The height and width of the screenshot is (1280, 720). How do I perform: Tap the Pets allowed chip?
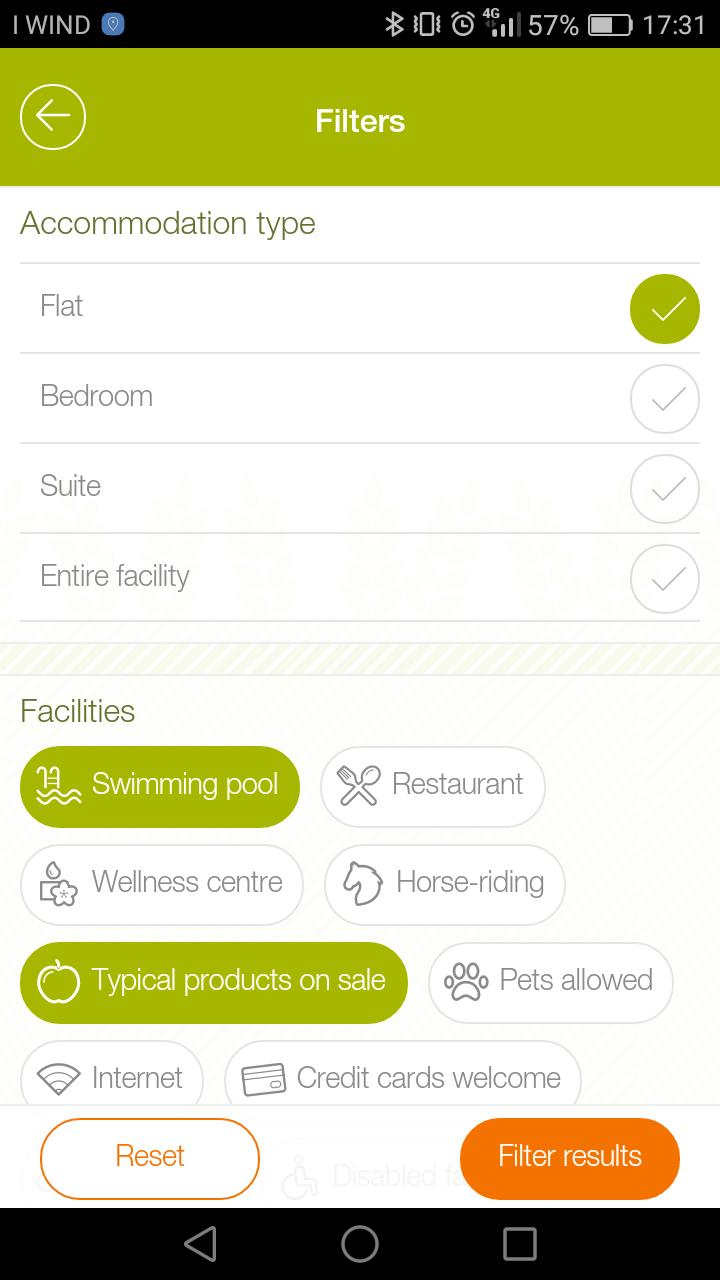(550, 982)
